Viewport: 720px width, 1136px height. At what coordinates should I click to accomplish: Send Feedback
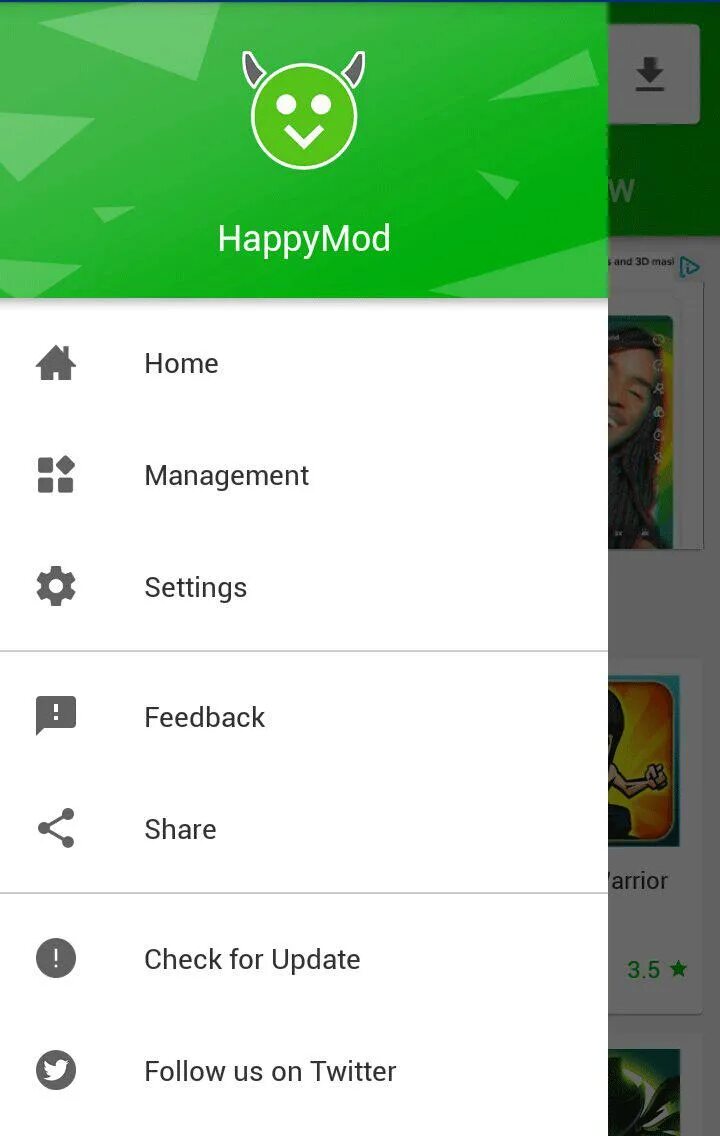[204, 718]
